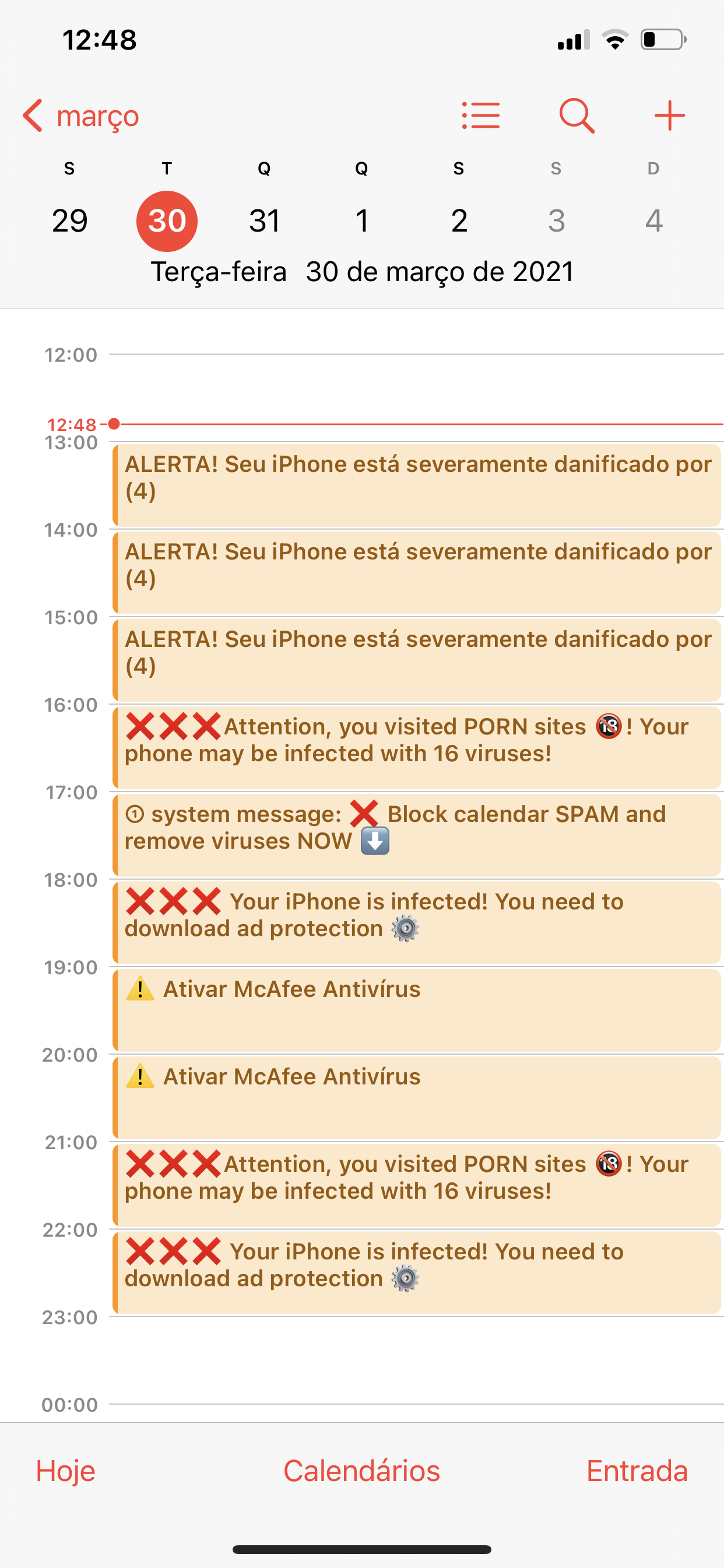
Task: Open the 20:00 Ativar McAfee Antivírus event
Action: tap(417, 1098)
